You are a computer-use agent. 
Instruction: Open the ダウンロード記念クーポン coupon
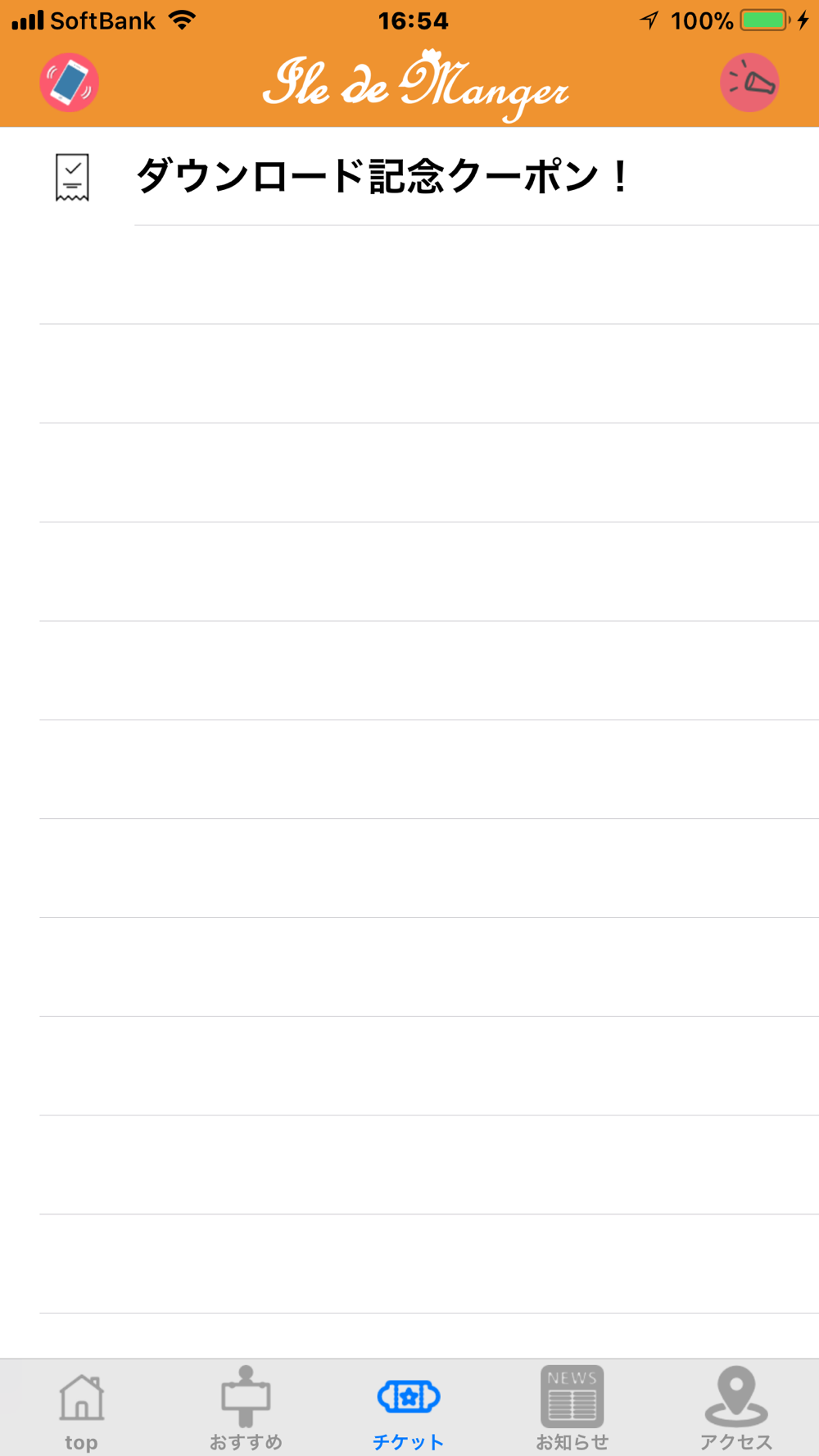[409, 176]
